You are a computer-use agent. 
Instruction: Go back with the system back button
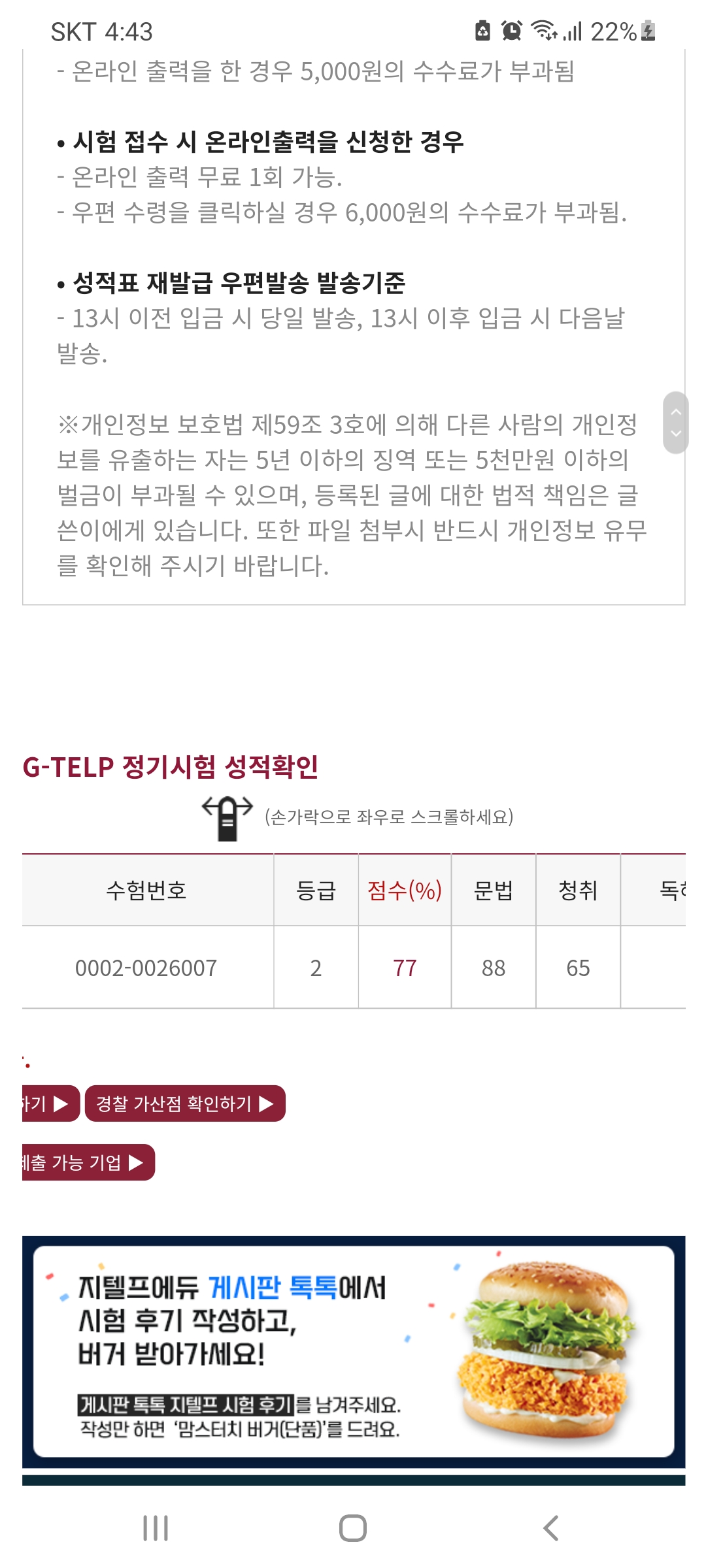point(550,1528)
